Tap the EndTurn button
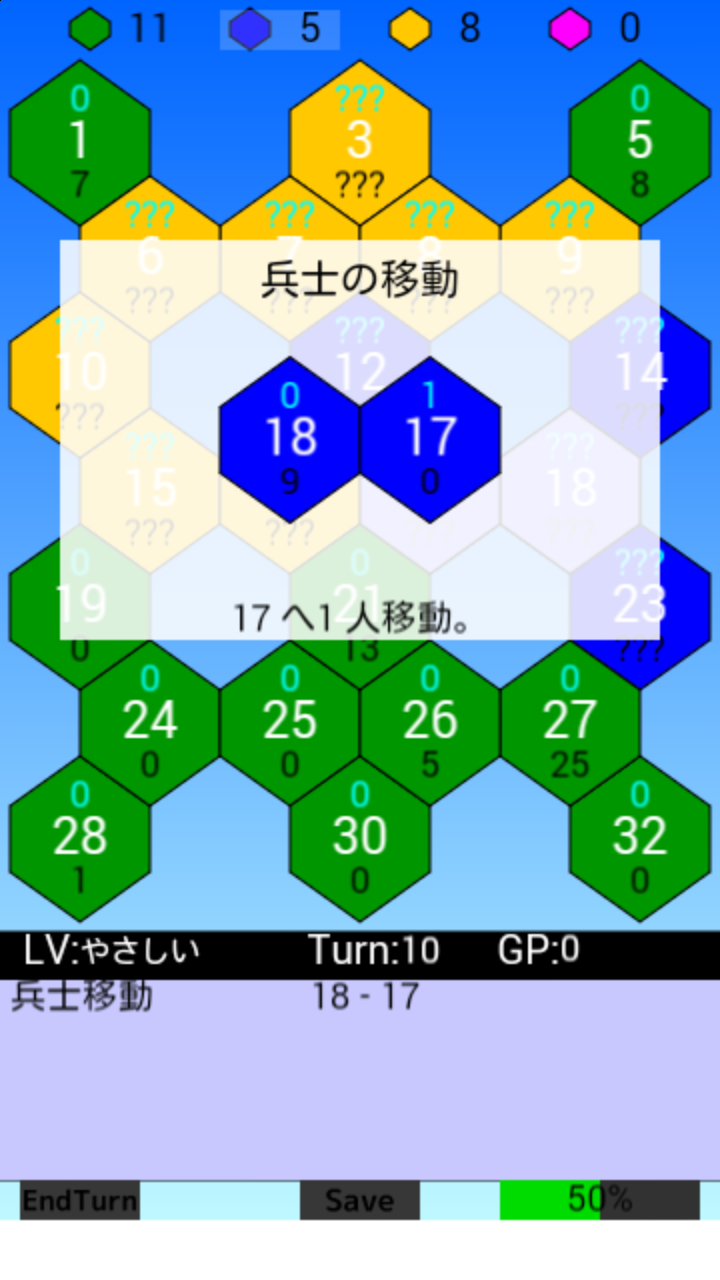This screenshot has height=1280, width=720. pyautogui.click(x=80, y=1200)
